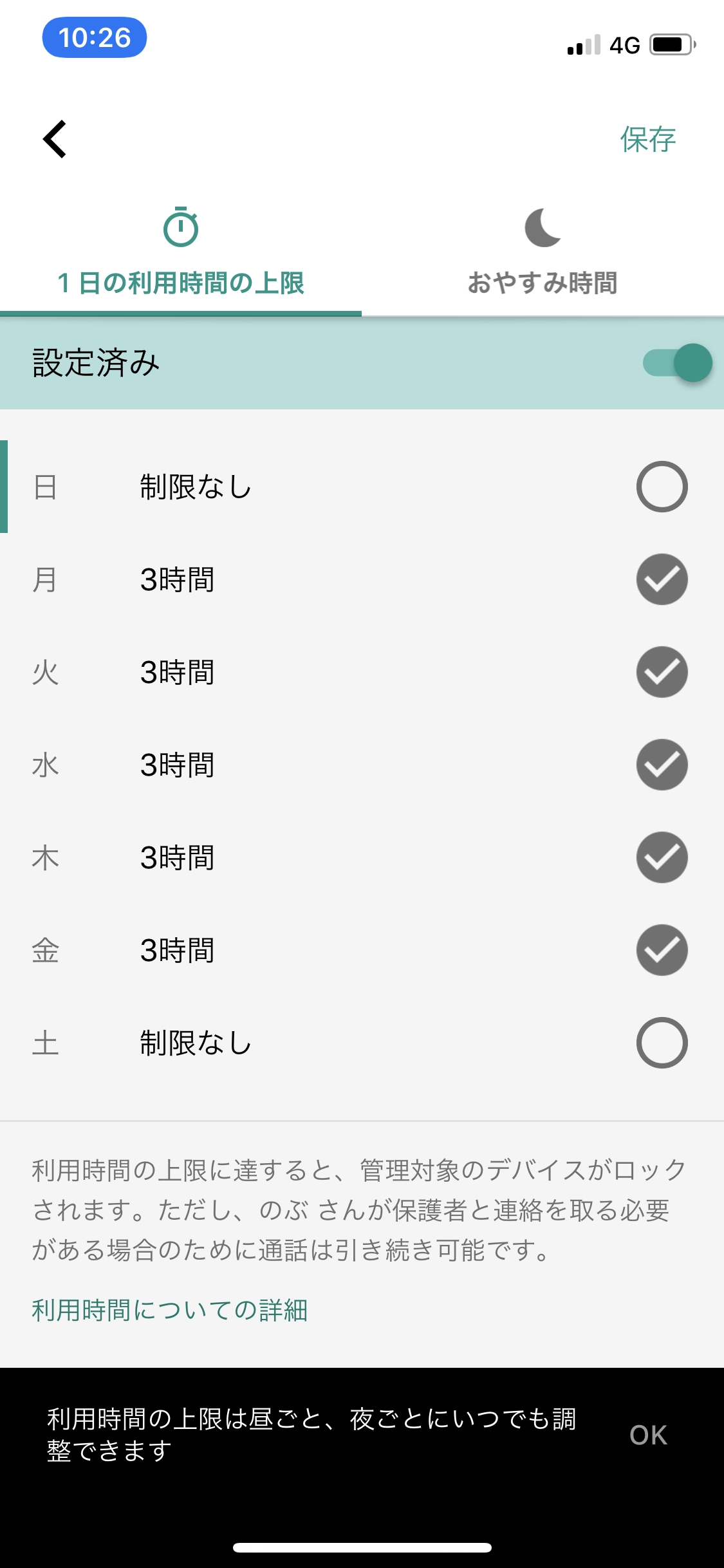
Task: Uncheck the limit for 水 (Wednesday)
Action: click(662, 765)
